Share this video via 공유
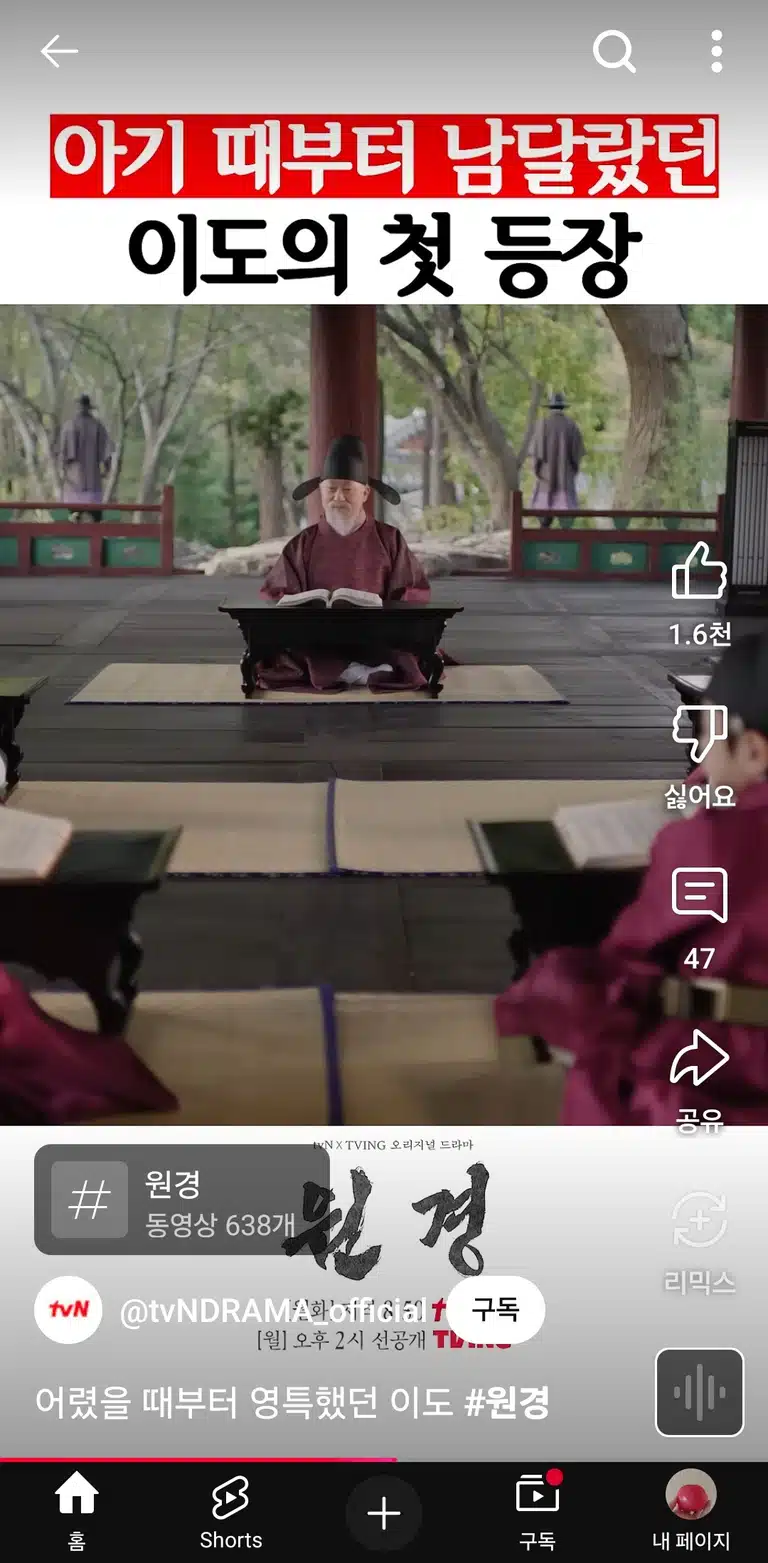768x1563 pixels. (699, 1081)
